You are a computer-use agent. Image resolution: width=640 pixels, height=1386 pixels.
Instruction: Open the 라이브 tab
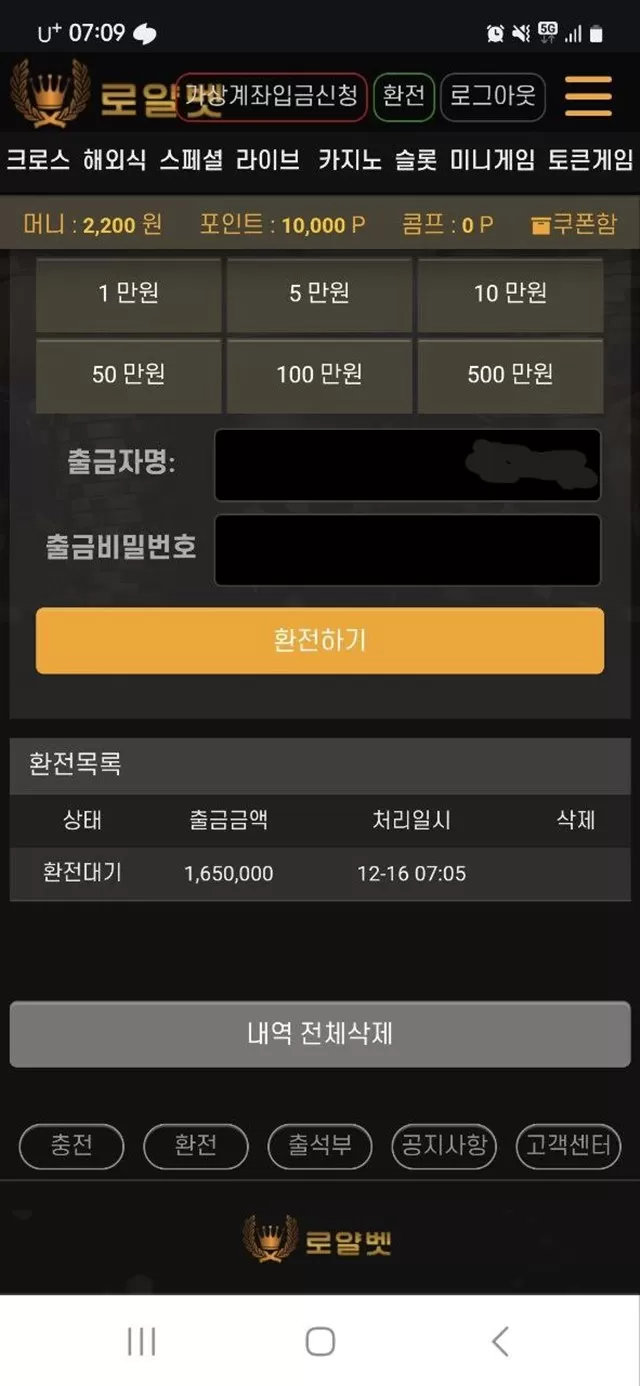[x=268, y=160]
